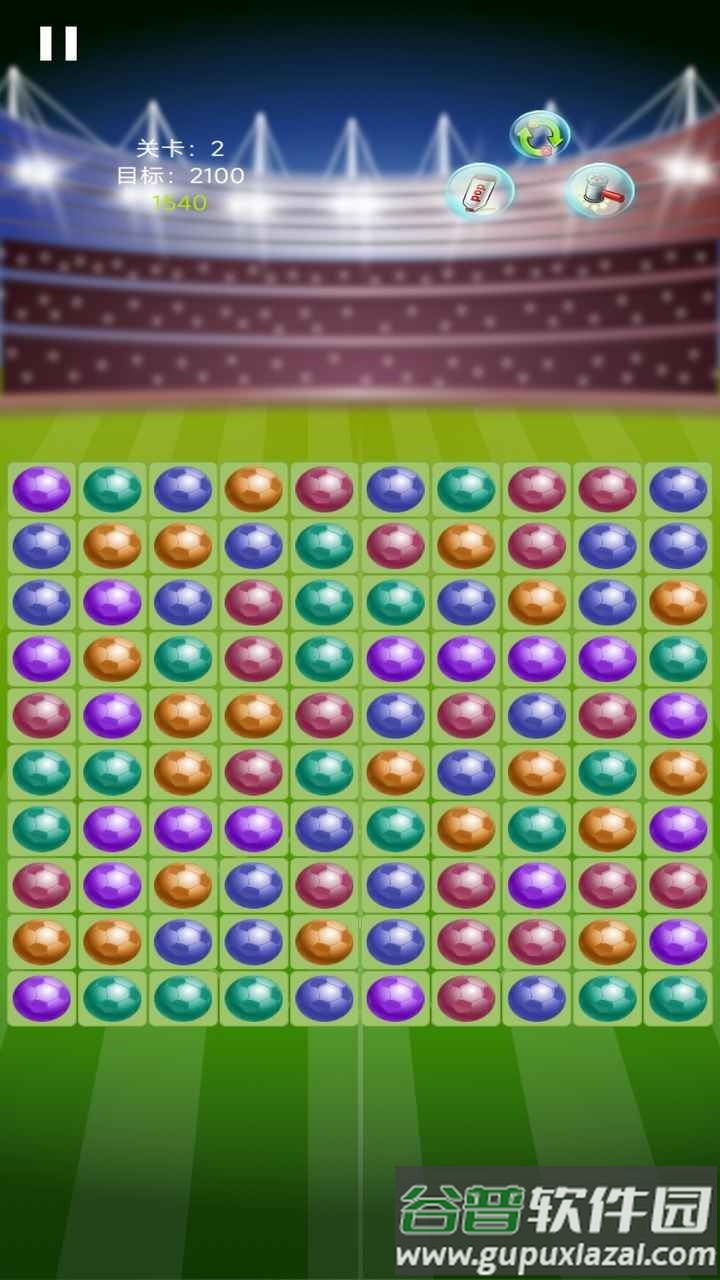Select the hammer power-up
This screenshot has height=1280, width=720.
tap(600, 190)
